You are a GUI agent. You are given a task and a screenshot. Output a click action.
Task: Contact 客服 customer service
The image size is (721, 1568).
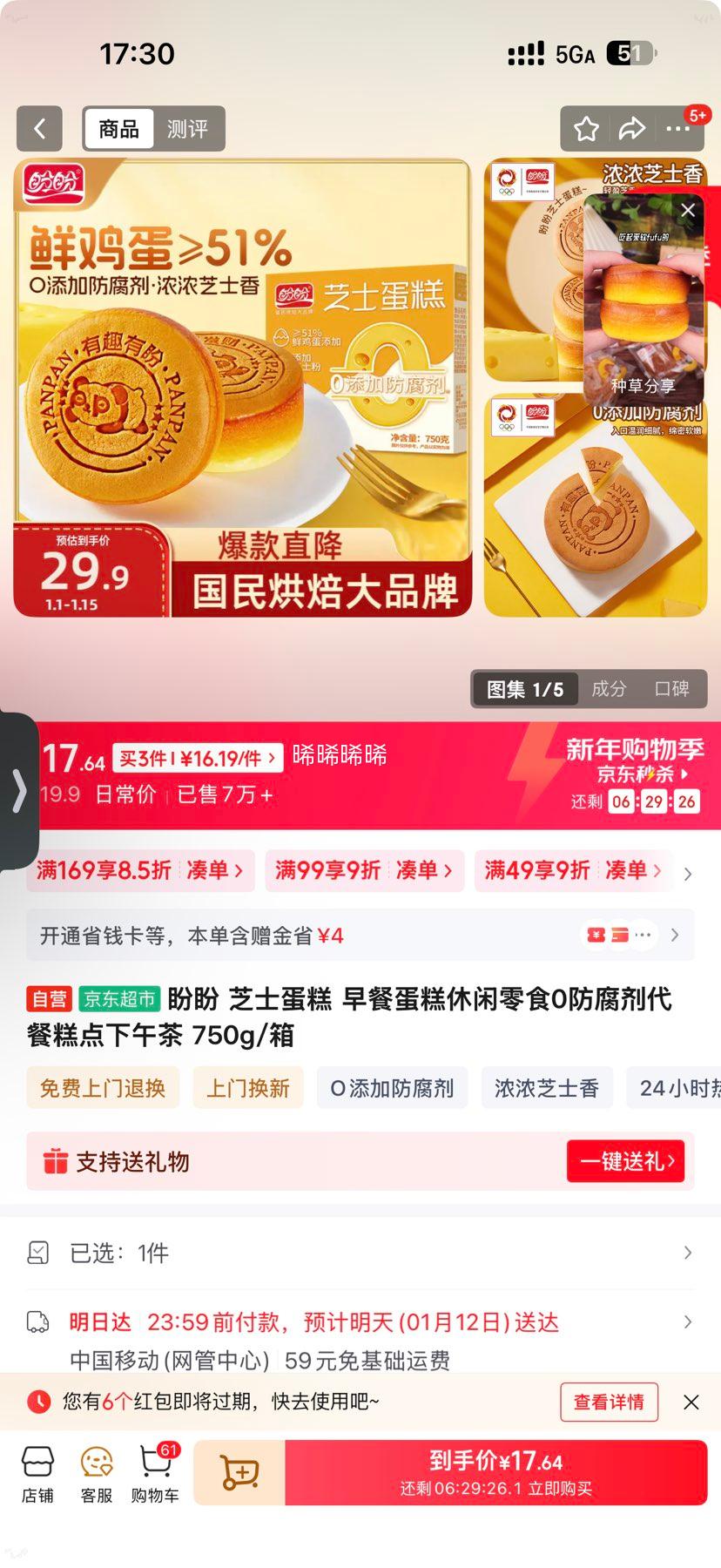coord(95,1472)
